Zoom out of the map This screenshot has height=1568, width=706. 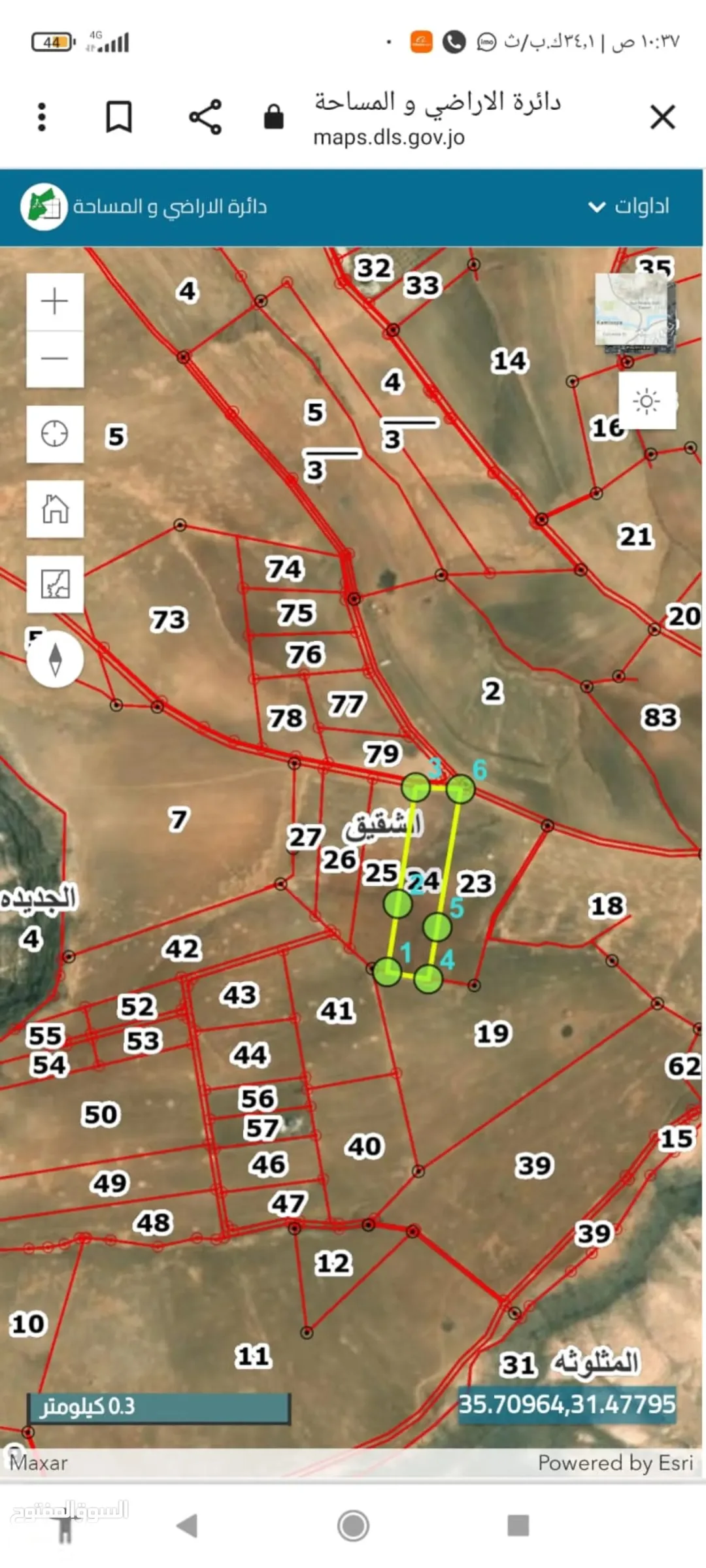click(x=55, y=359)
